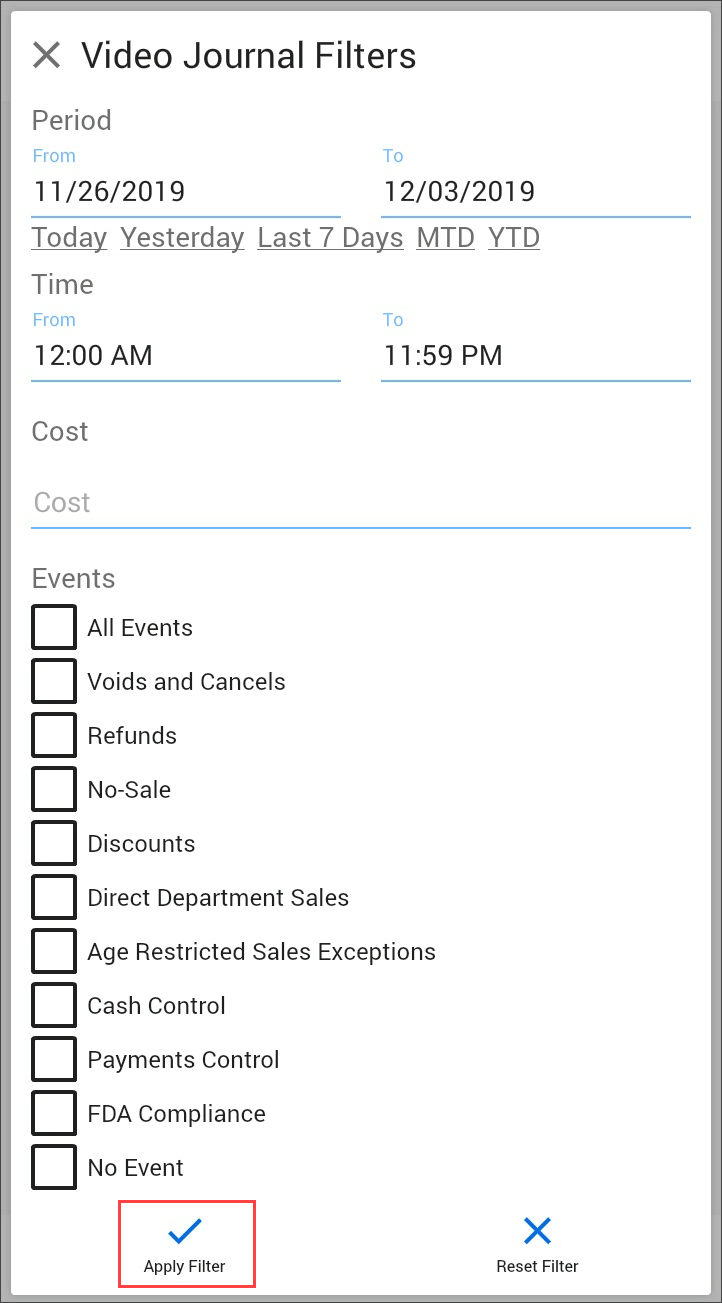Click the blue checkmark above Apply Filter
Screen dimensions: 722x1303
[186, 1231]
